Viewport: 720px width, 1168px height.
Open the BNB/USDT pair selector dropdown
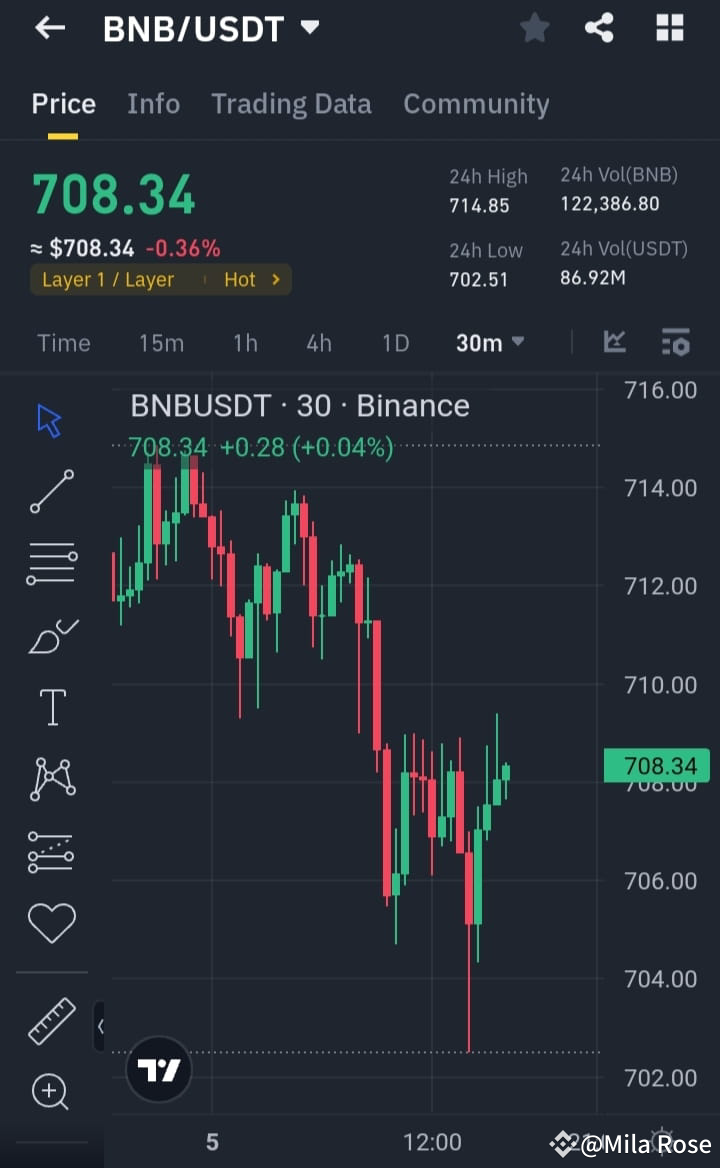[x=209, y=28]
